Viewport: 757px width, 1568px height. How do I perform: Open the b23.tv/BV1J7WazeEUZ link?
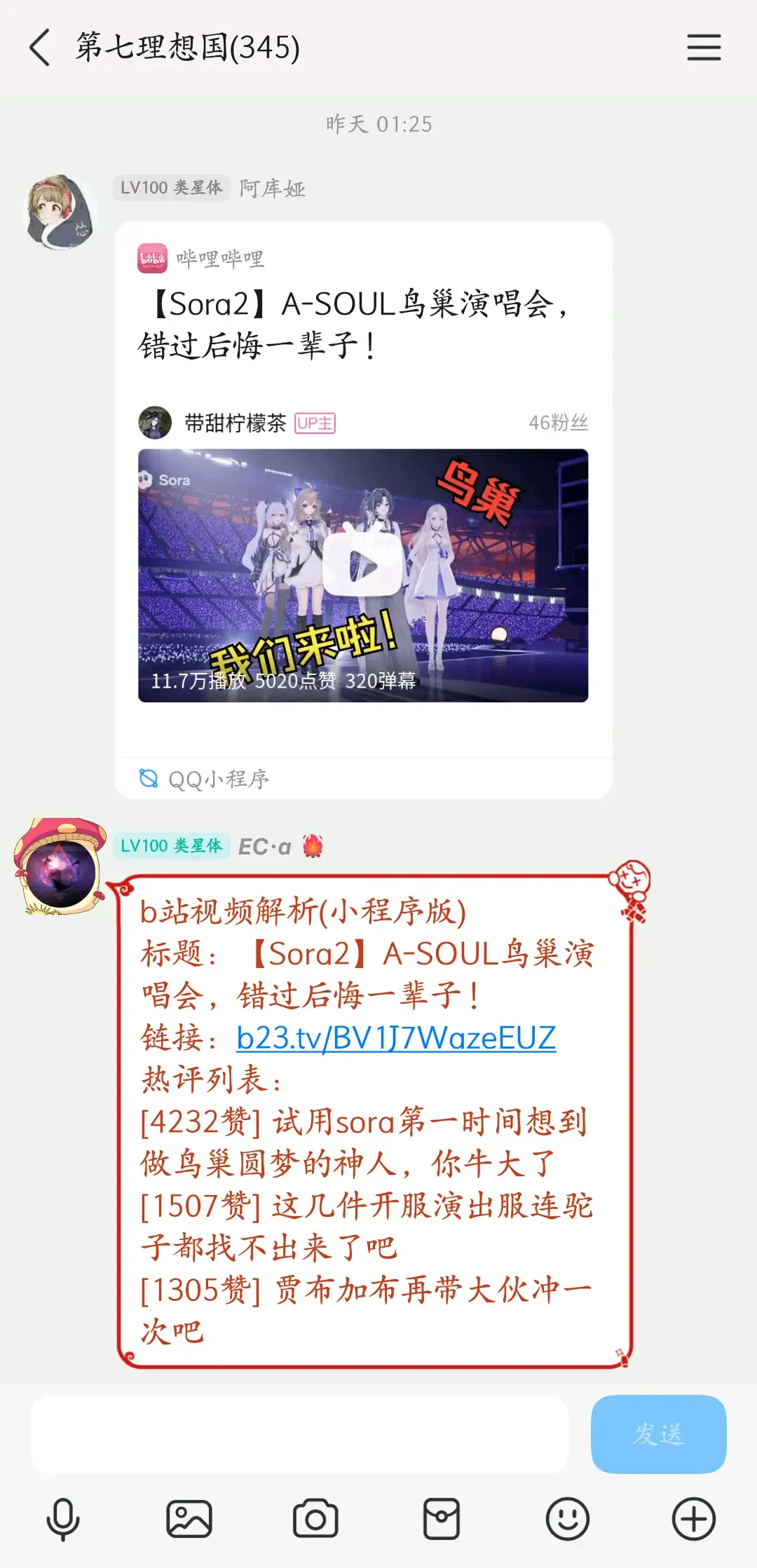[396, 1038]
